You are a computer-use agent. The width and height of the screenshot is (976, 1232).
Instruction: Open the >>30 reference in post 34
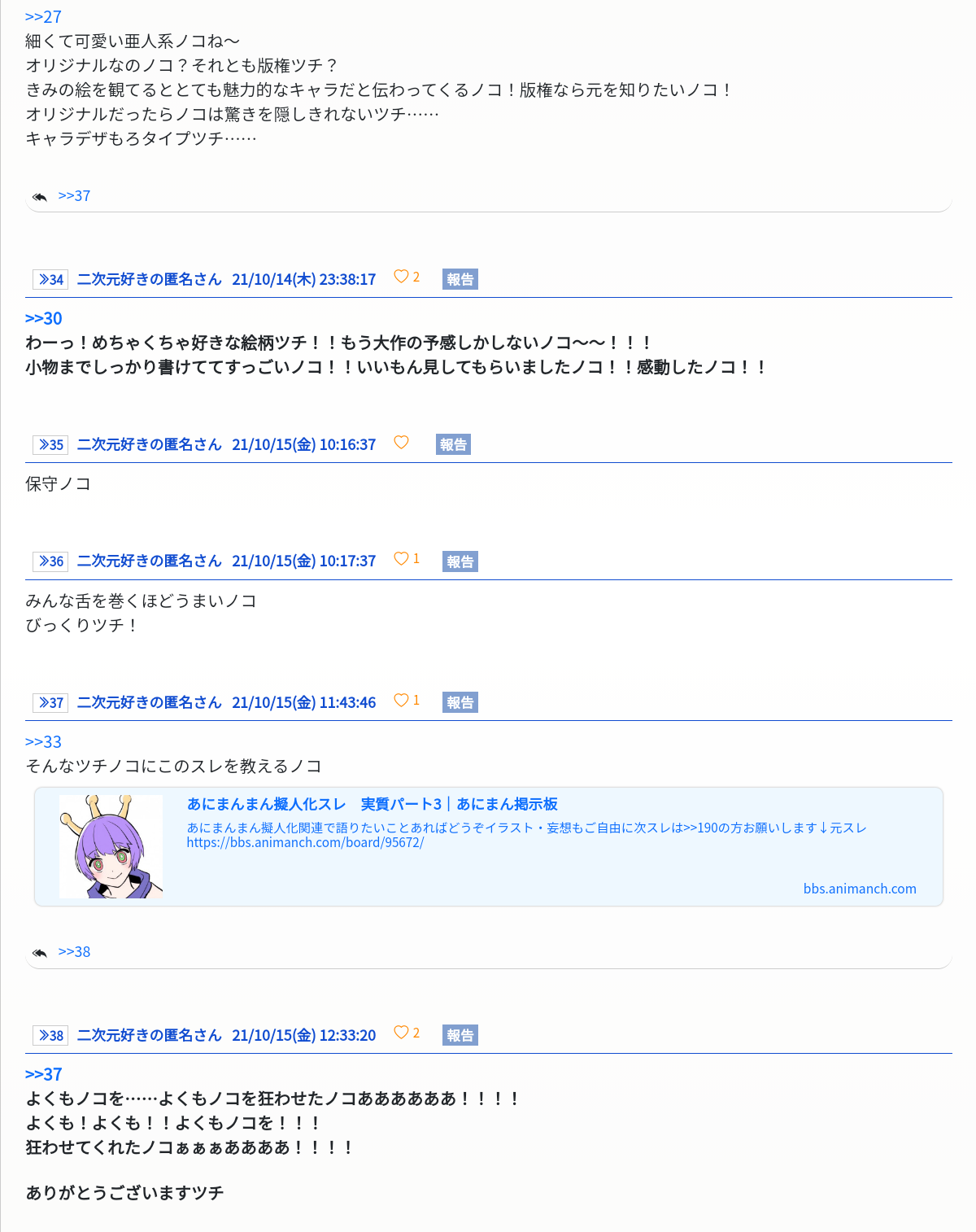click(x=43, y=319)
